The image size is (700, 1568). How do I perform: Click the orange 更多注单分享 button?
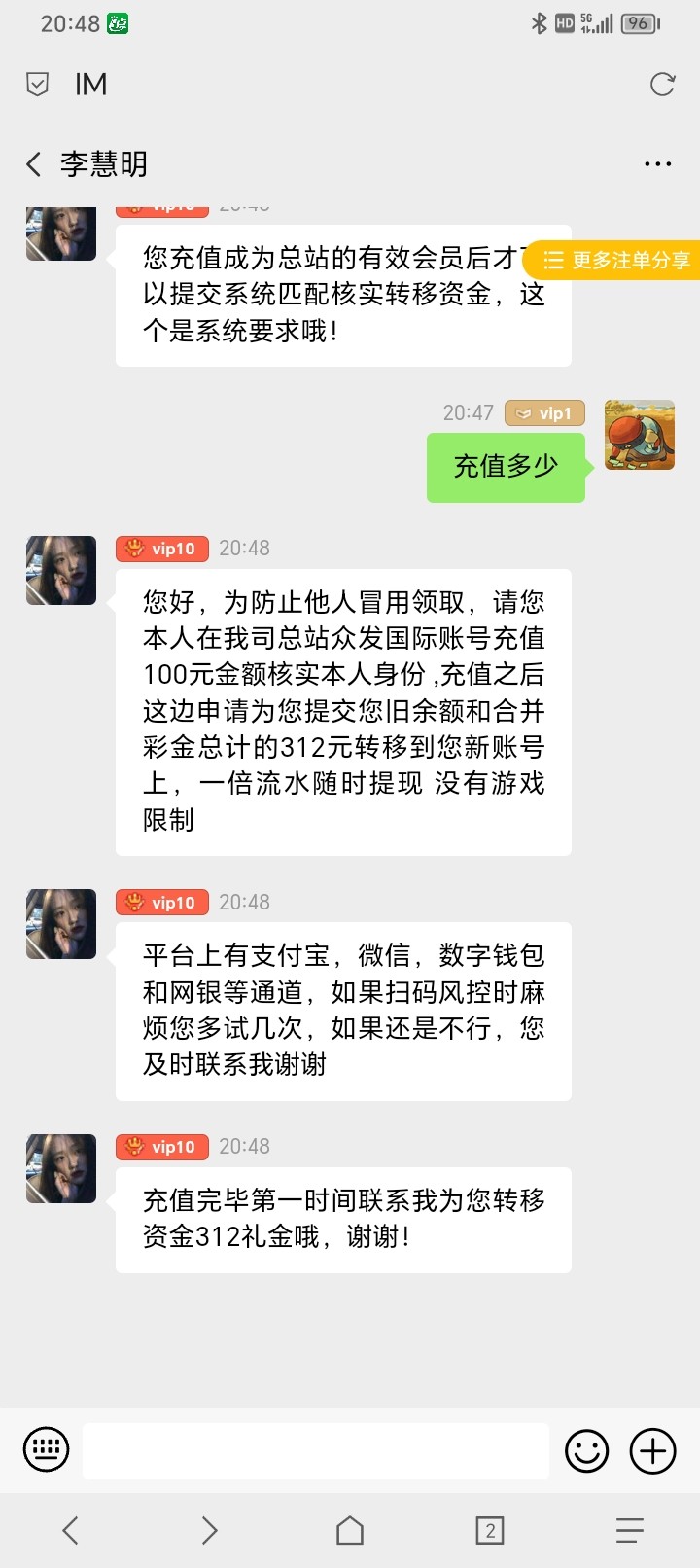(x=616, y=260)
